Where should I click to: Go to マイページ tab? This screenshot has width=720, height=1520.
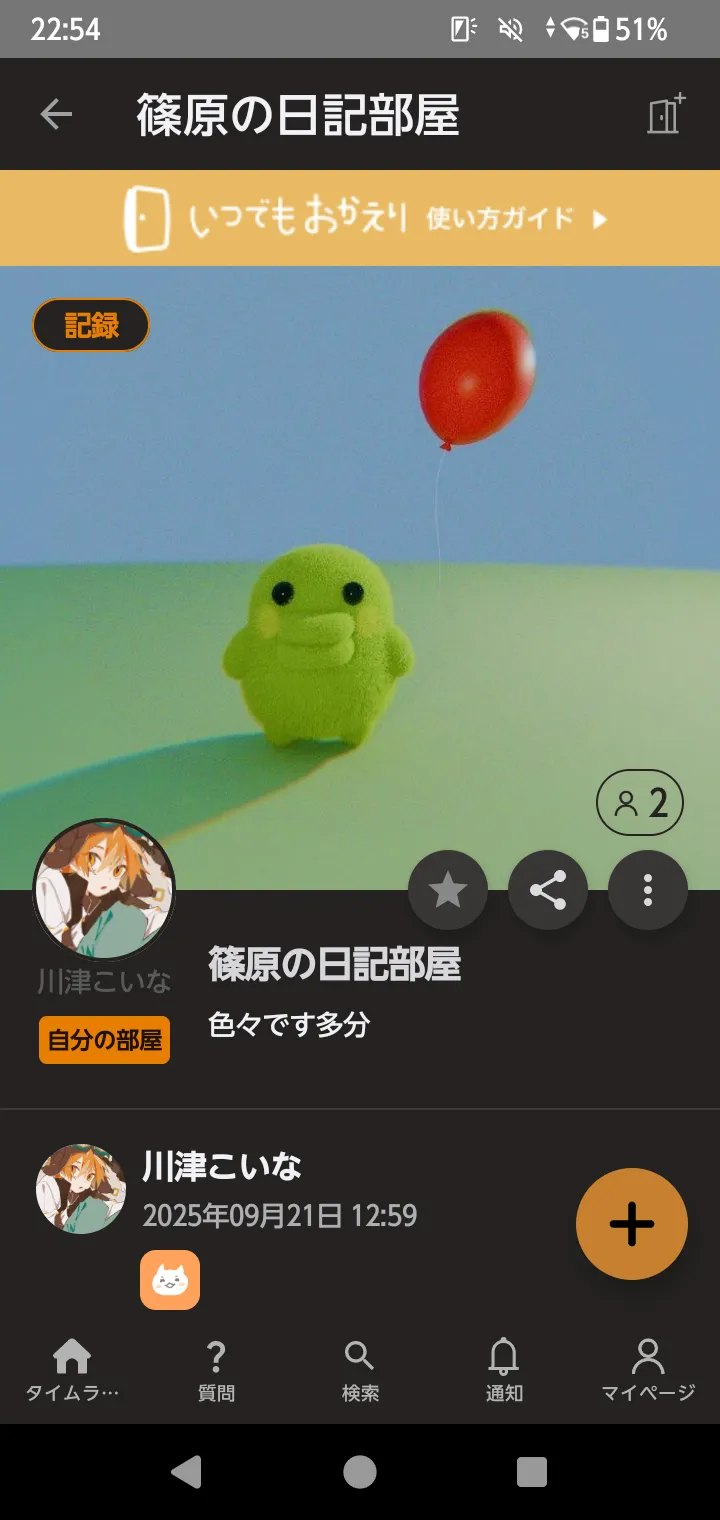pos(648,1370)
